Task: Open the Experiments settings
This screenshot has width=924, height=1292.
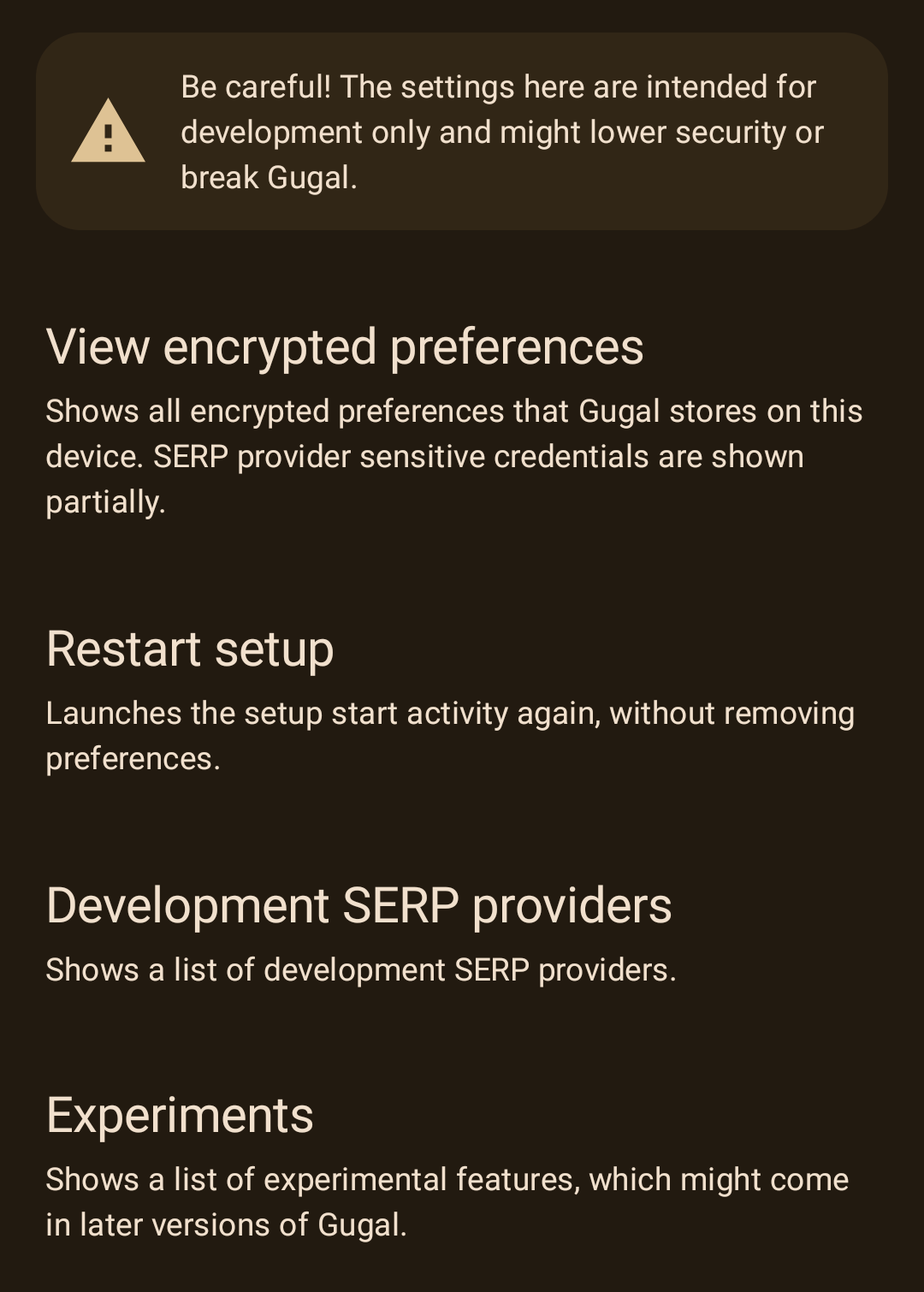Action: tap(181, 1116)
